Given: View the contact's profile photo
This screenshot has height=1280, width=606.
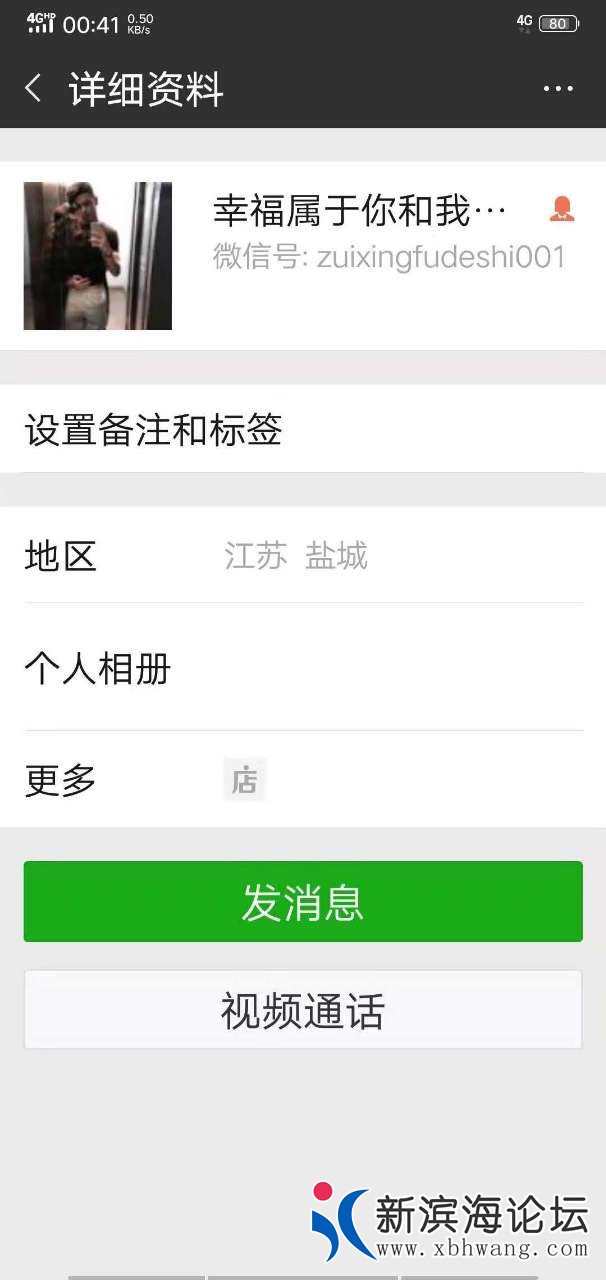Looking at the screenshot, I should click(98, 256).
